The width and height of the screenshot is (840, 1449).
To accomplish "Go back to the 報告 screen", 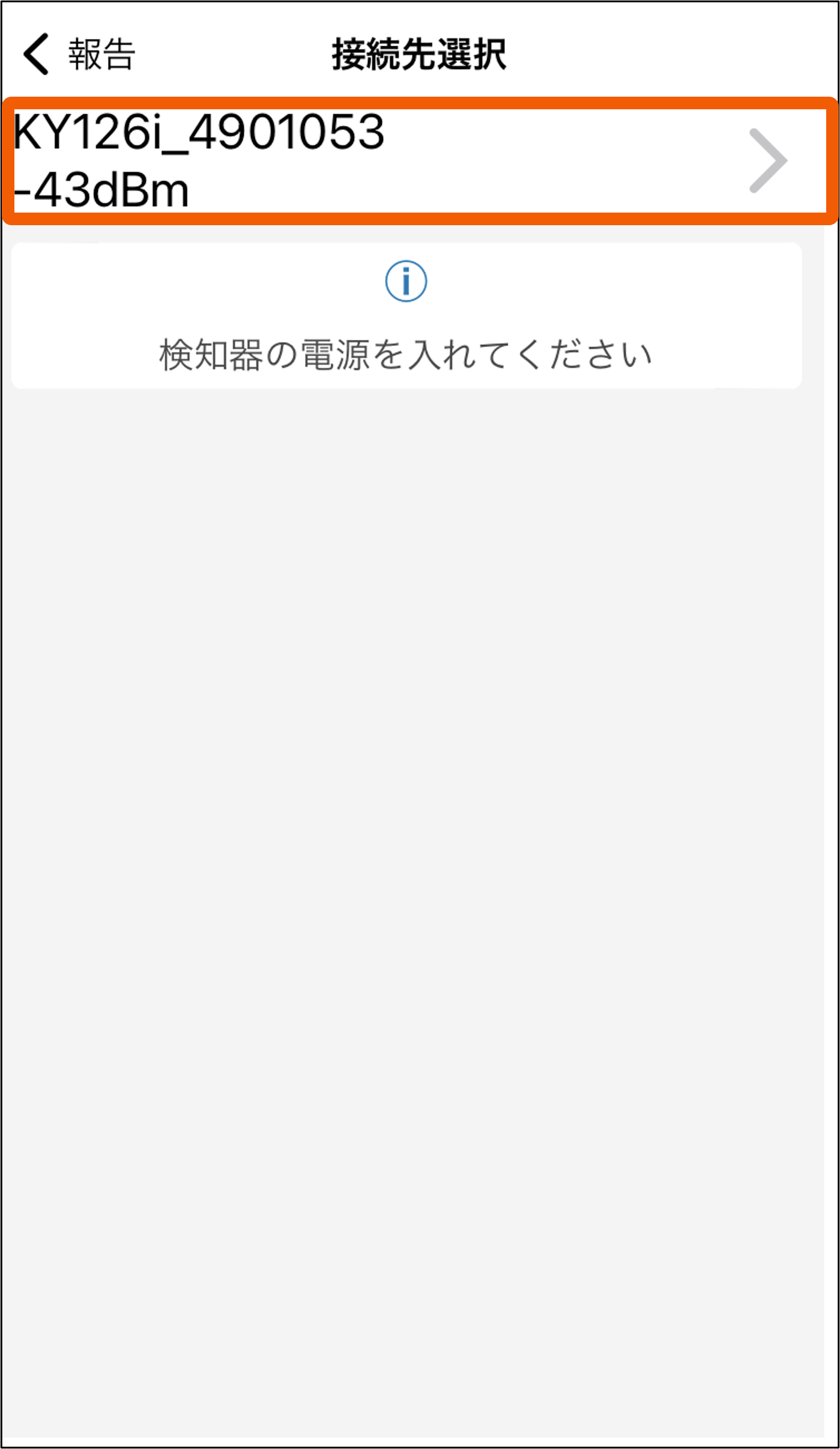I will point(78,54).
